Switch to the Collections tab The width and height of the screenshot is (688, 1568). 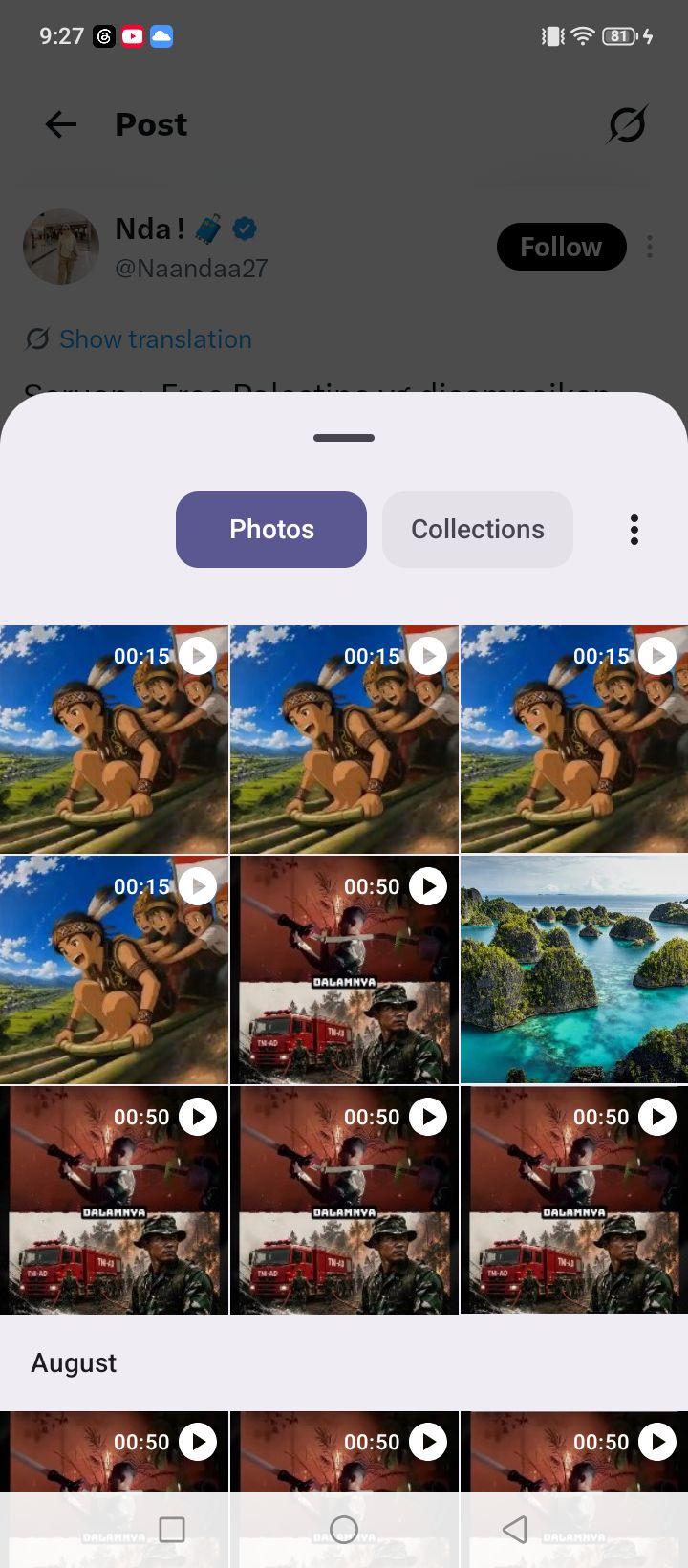[478, 530]
